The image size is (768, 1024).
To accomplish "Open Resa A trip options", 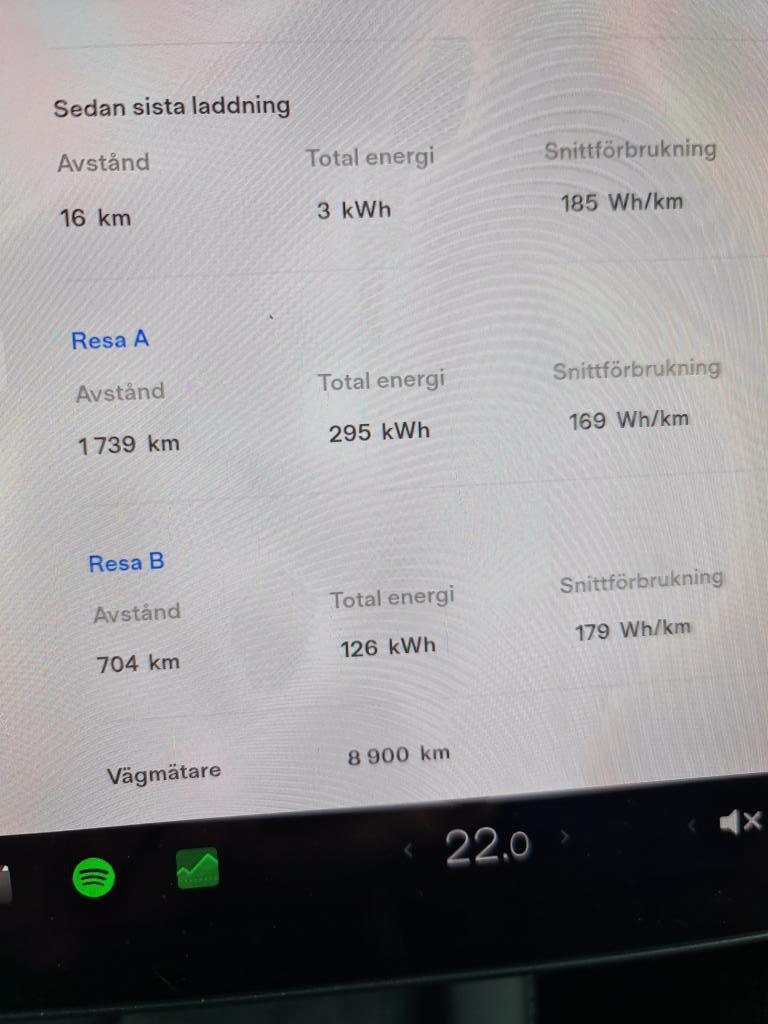I will point(110,340).
